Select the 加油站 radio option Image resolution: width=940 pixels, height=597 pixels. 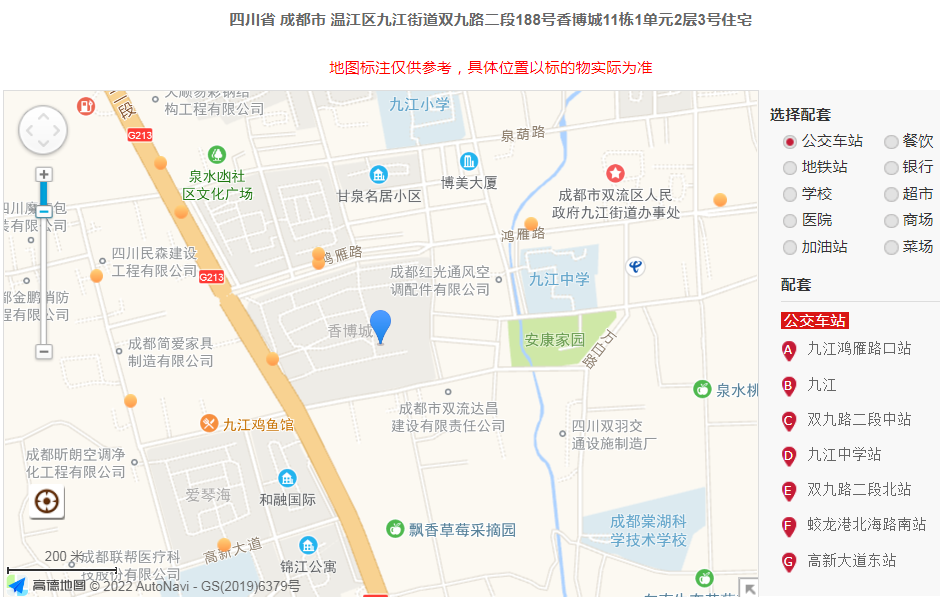coord(790,248)
